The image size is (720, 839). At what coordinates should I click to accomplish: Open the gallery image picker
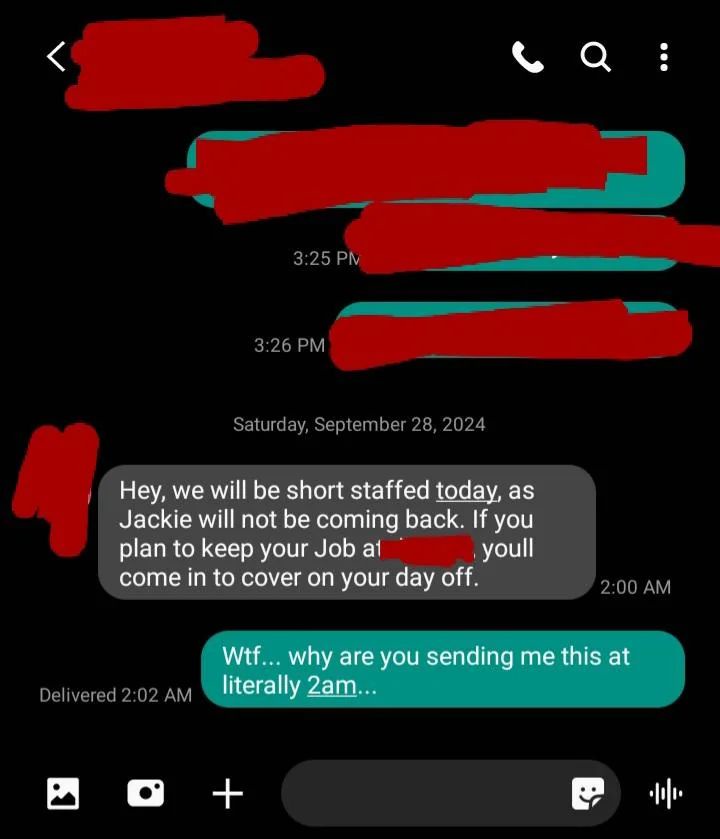(x=63, y=794)
